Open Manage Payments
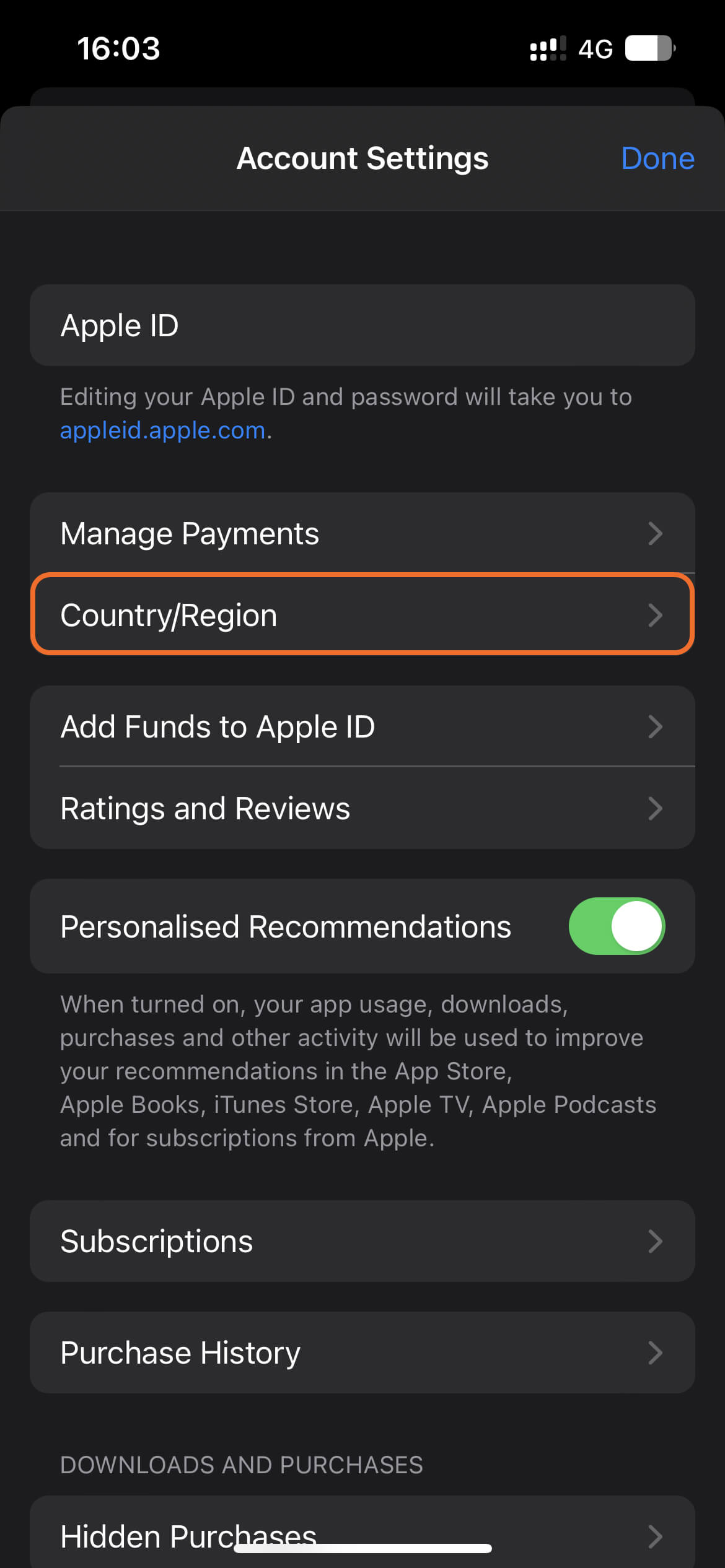Image resolution: width=725 pixels, height=1568 pixels. click(362, 533)
